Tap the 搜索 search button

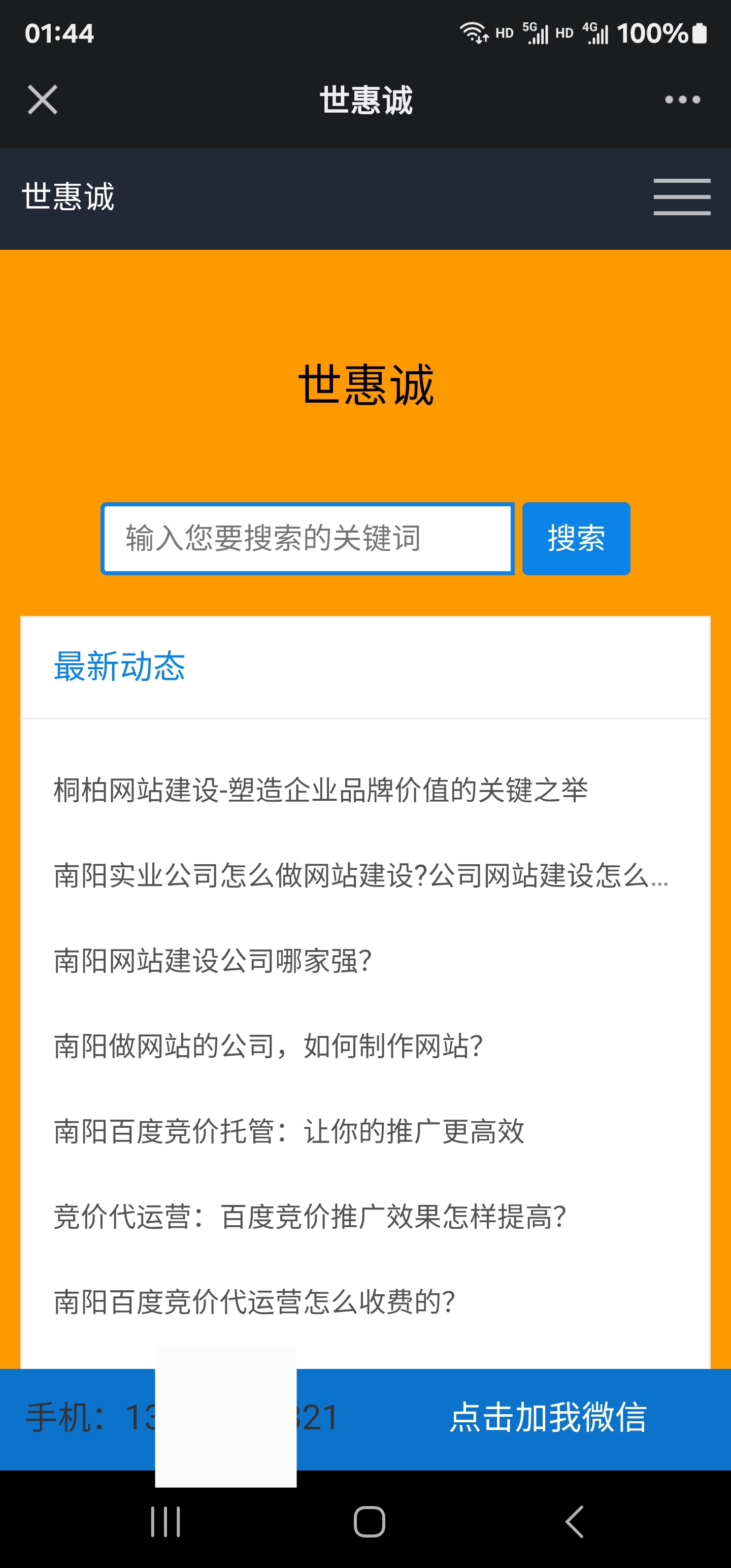click(575, 538)
